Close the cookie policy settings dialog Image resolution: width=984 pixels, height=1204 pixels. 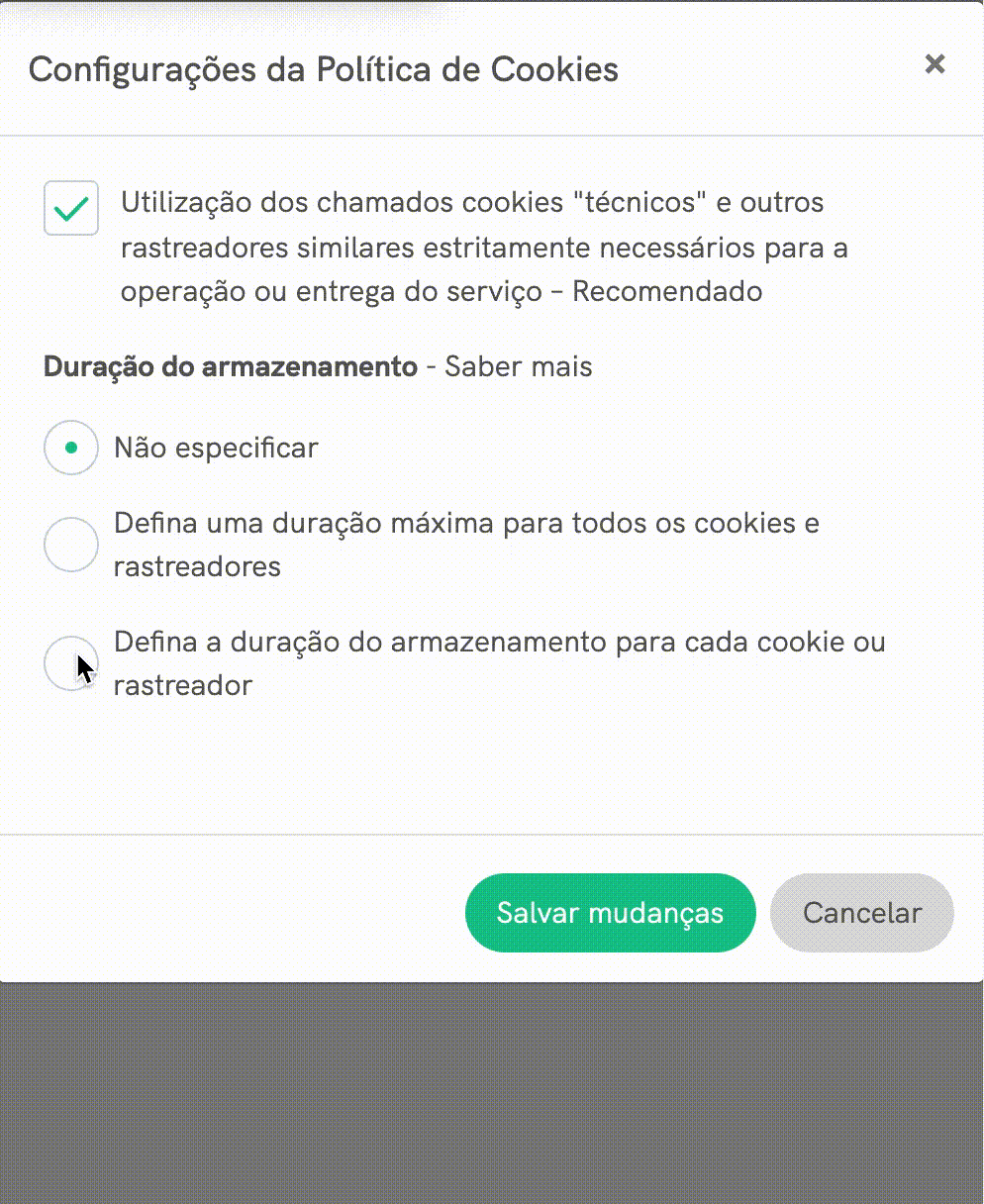click(x=935, y=65)
